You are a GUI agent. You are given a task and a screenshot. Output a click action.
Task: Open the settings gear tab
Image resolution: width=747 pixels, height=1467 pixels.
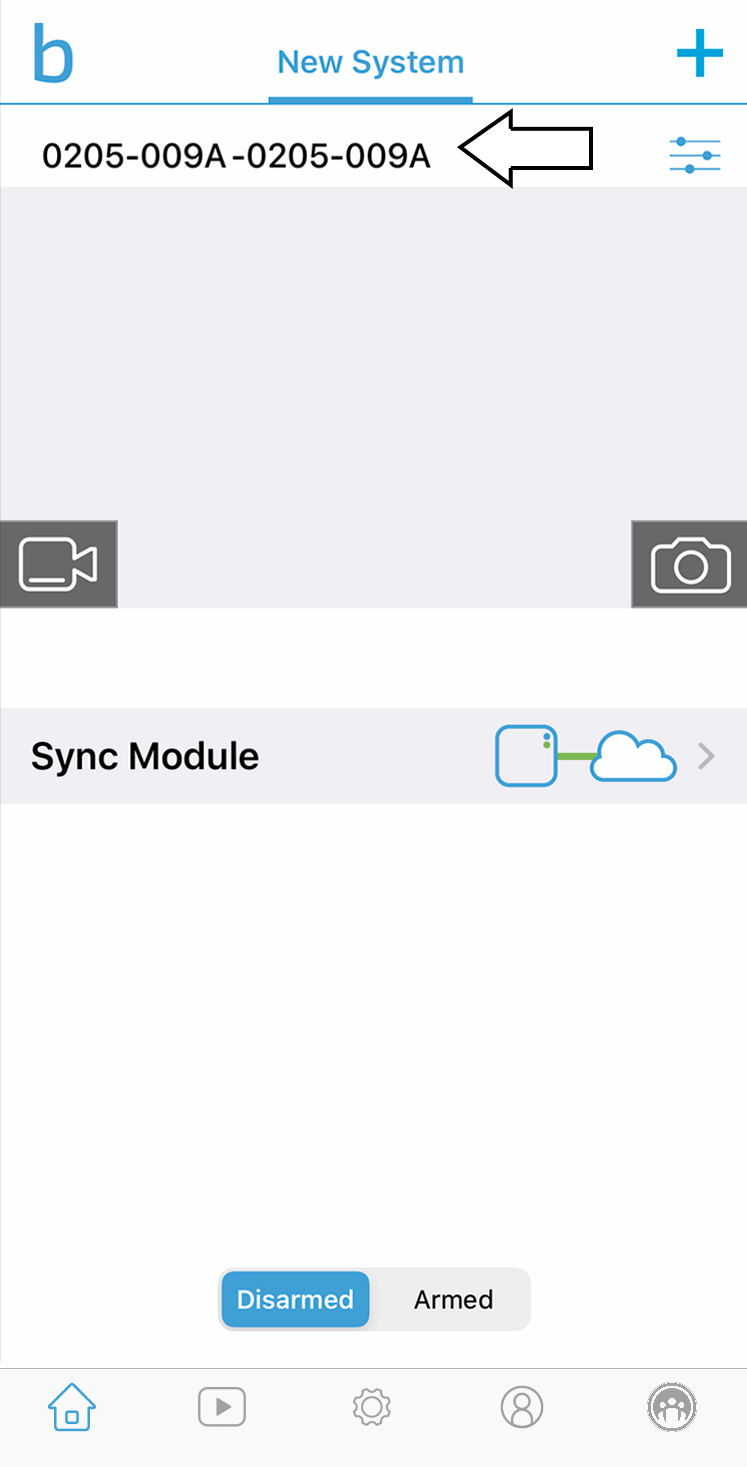[372, 1407]
